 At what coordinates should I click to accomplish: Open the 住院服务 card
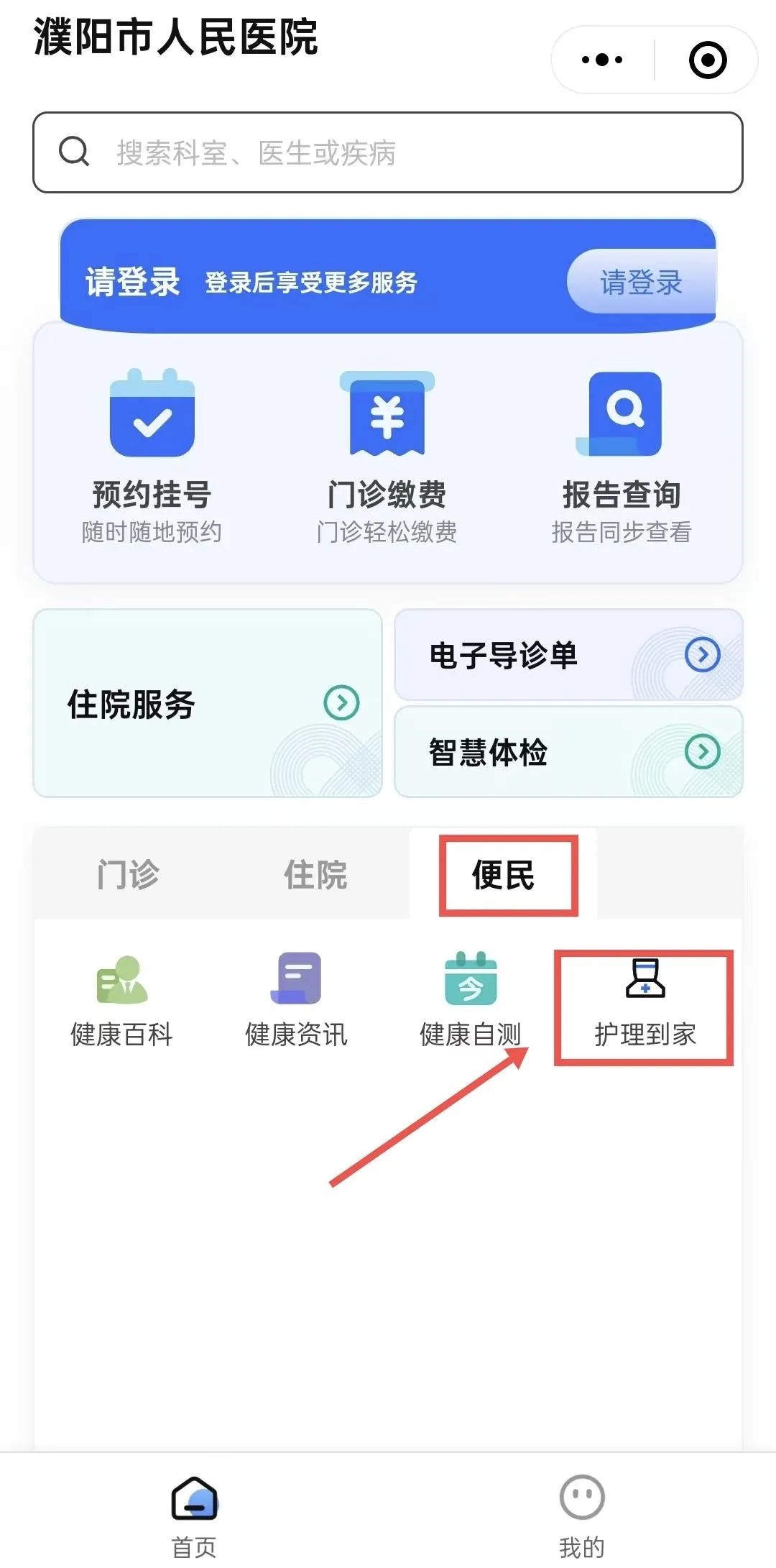(x=207, y=703)
